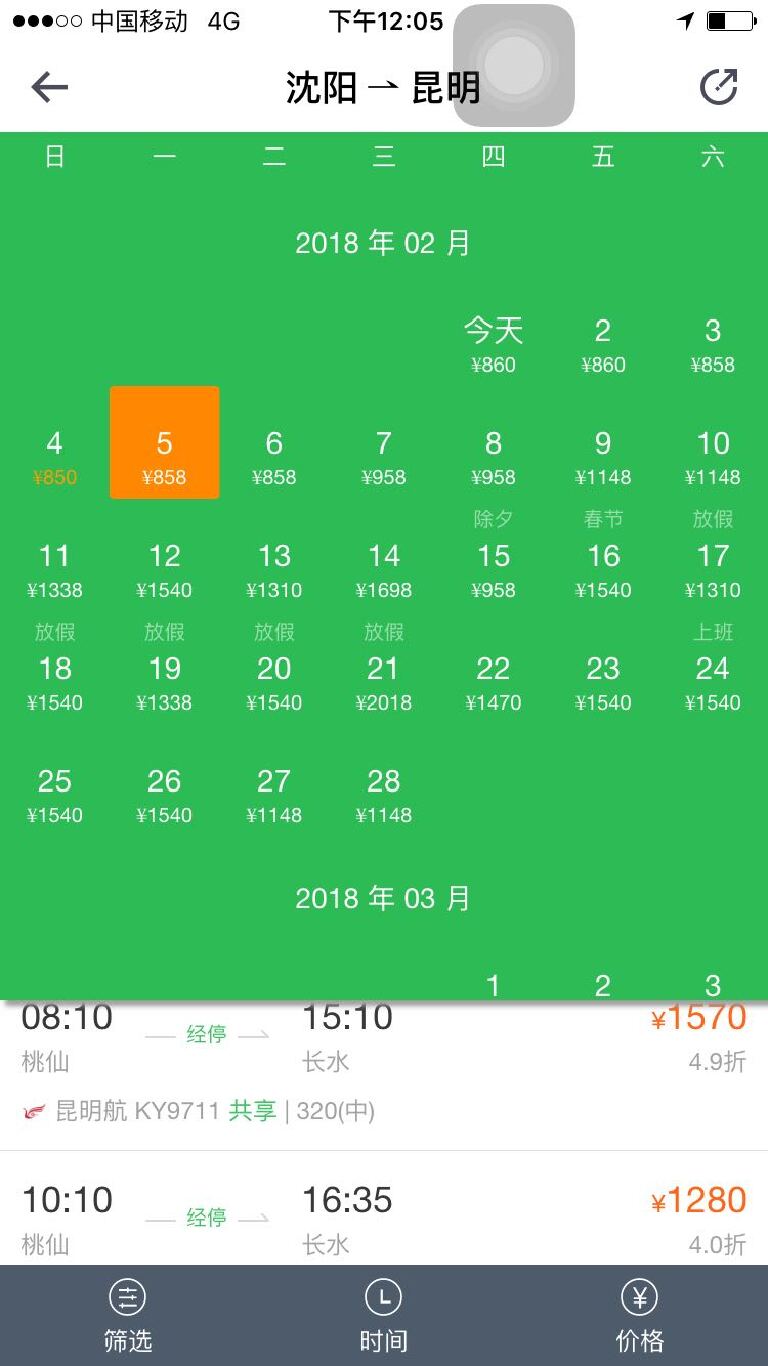Open the share icon in the header
This screenshot has width=768, height=1366.
718,88
